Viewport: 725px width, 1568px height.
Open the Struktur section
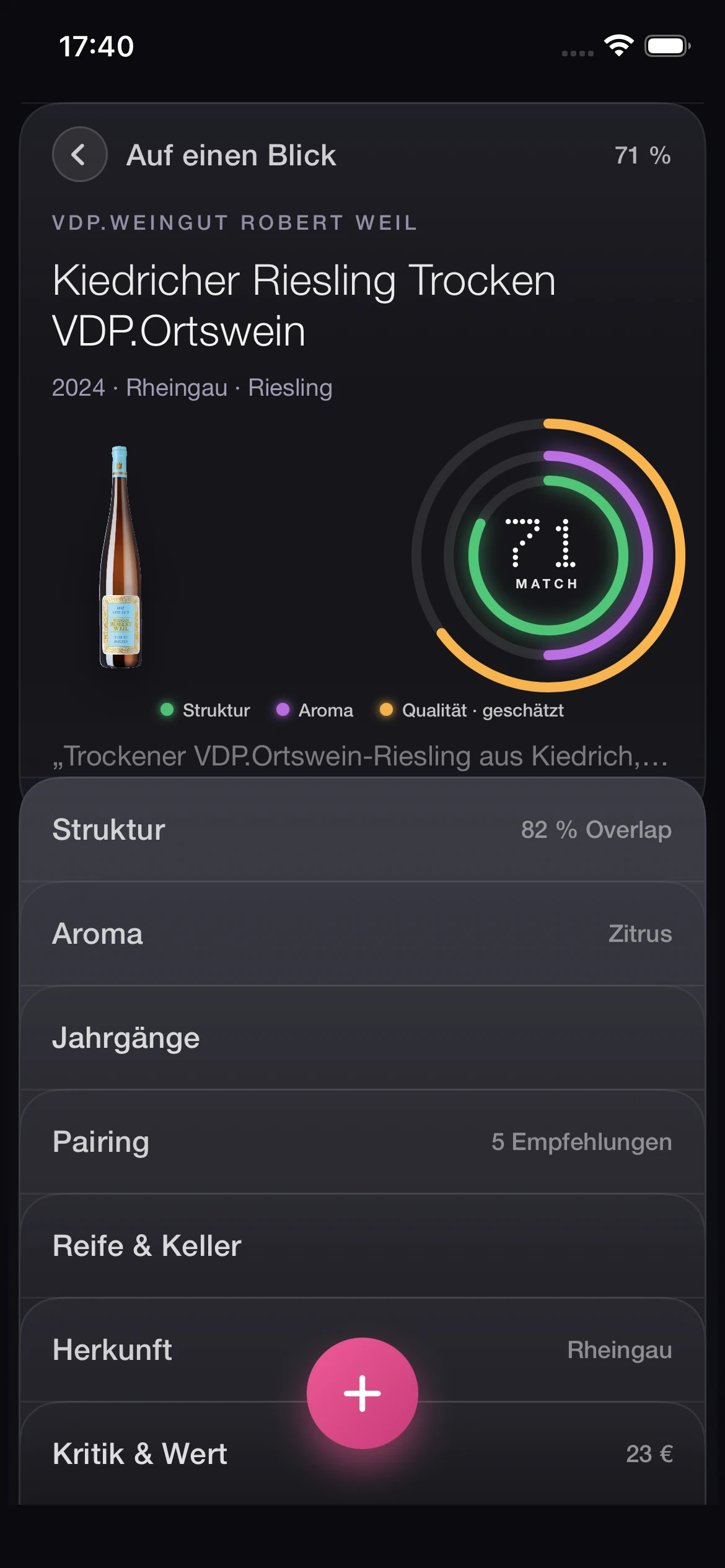point(362,830)
